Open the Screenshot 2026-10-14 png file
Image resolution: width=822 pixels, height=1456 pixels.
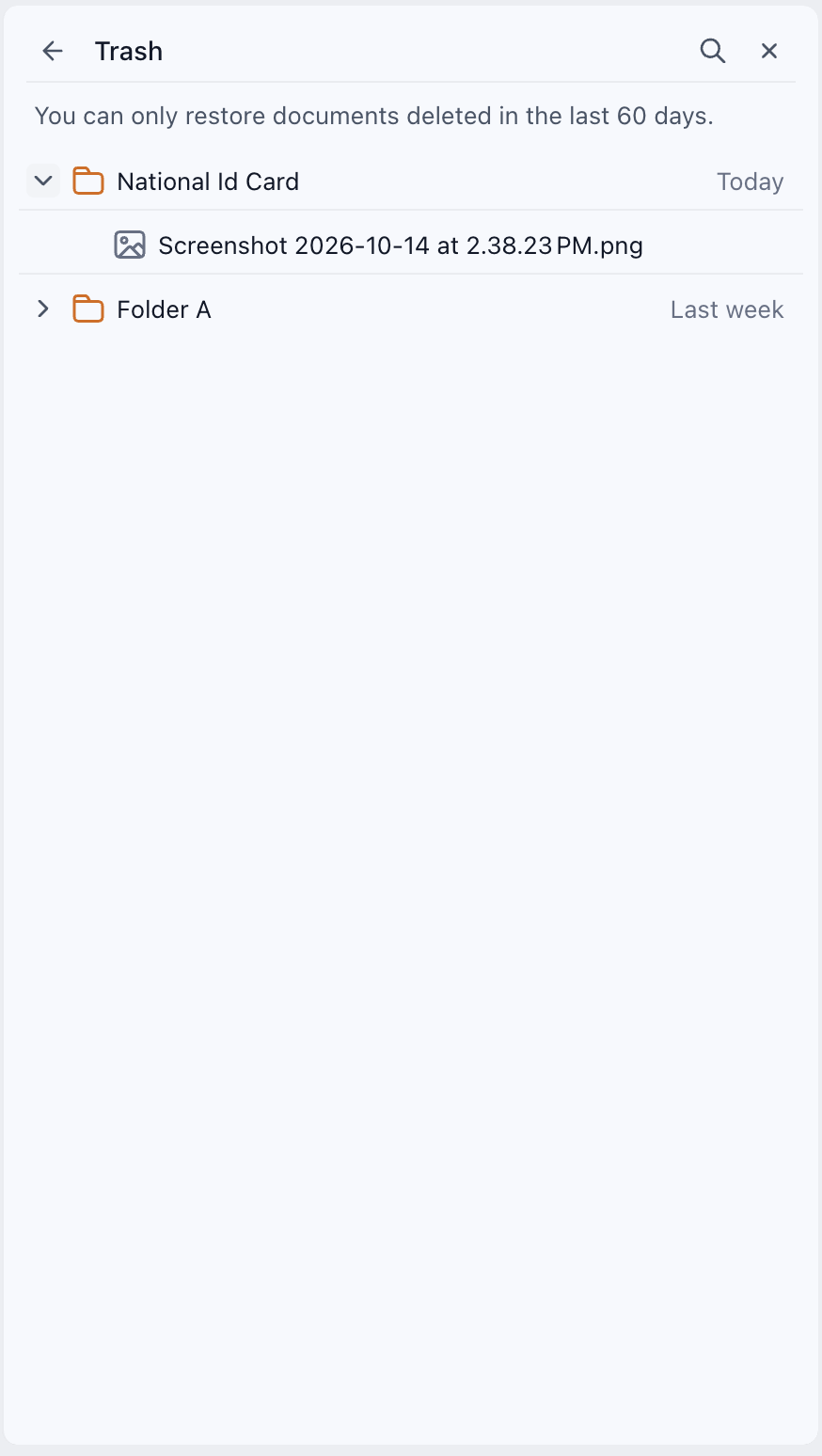tap(411, 245)
